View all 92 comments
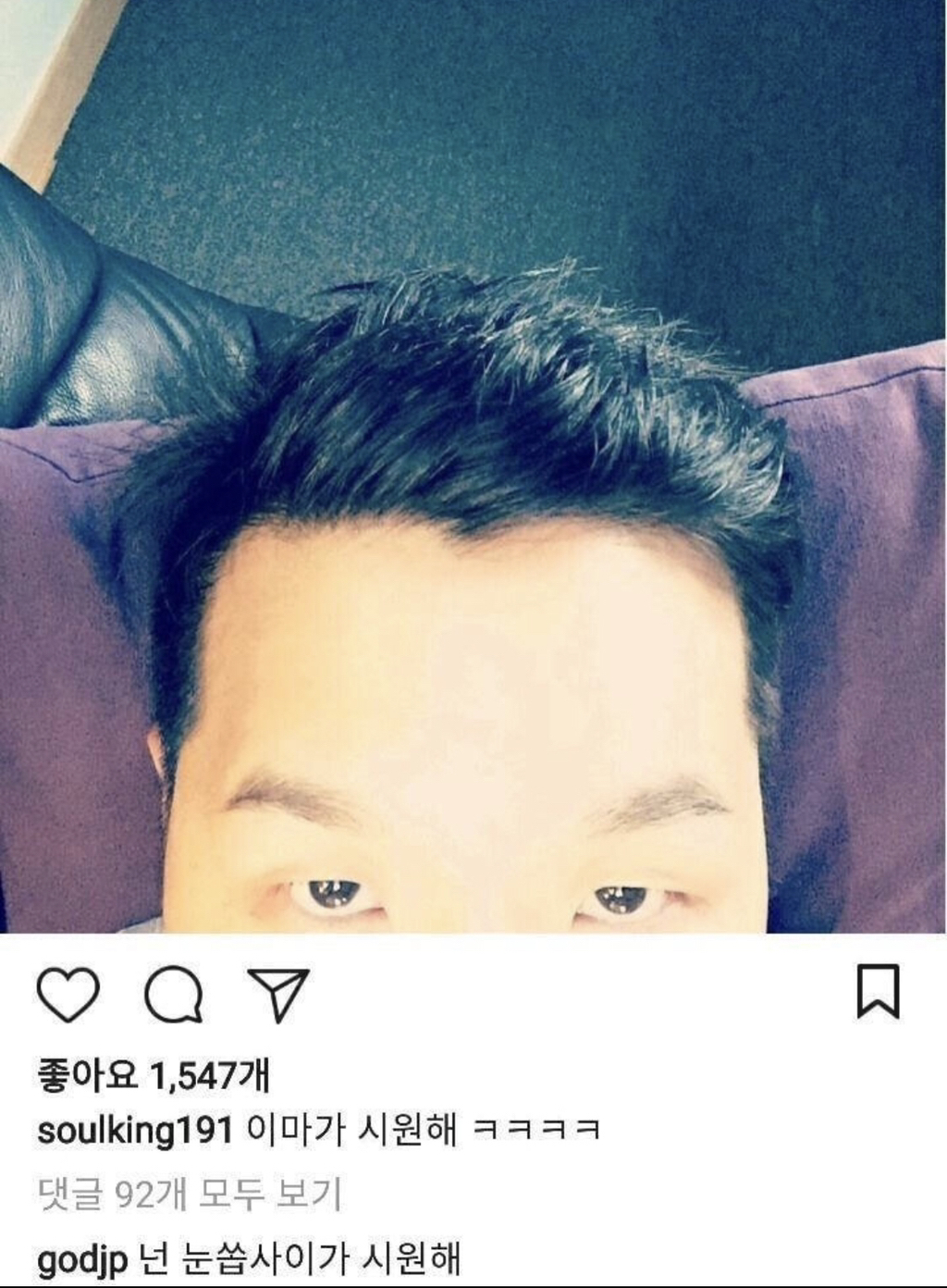947x1288 pixels. point(190,1195)
